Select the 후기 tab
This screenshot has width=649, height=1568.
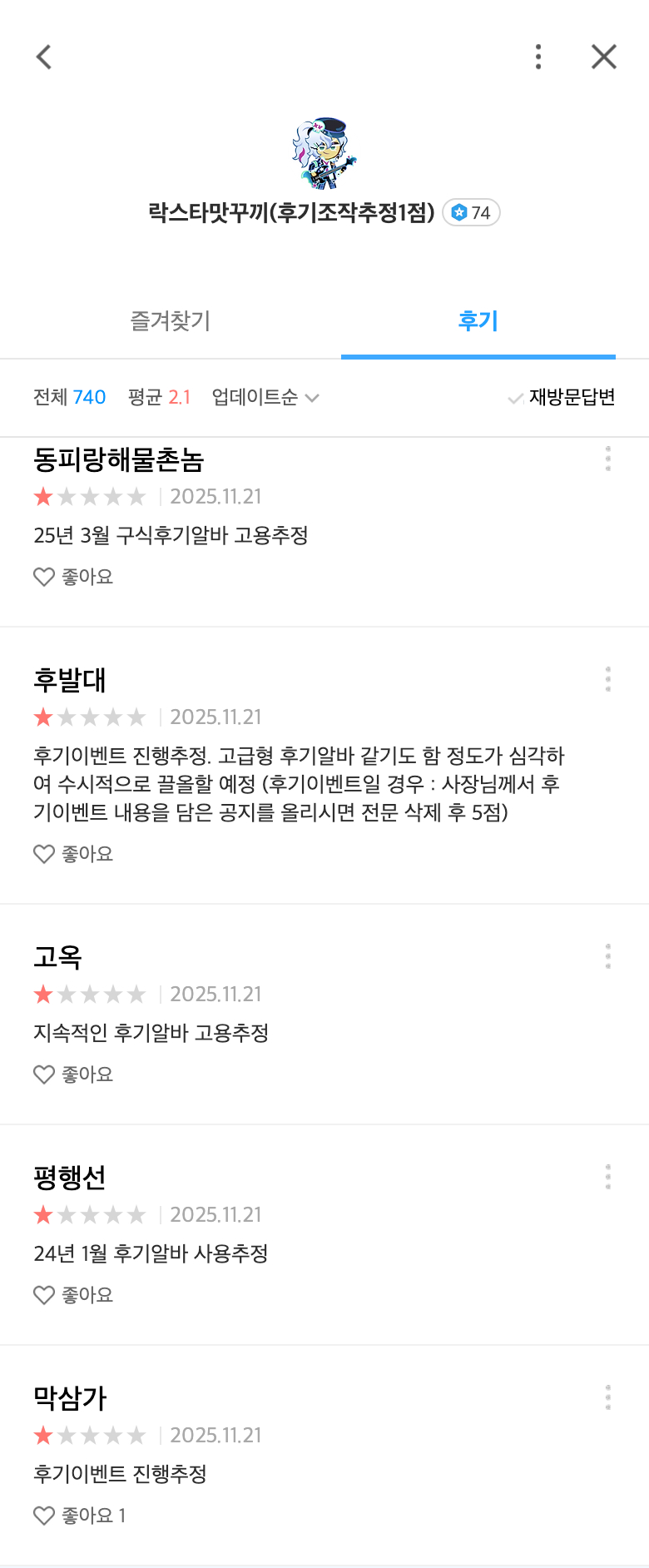[x=478, y=320]
